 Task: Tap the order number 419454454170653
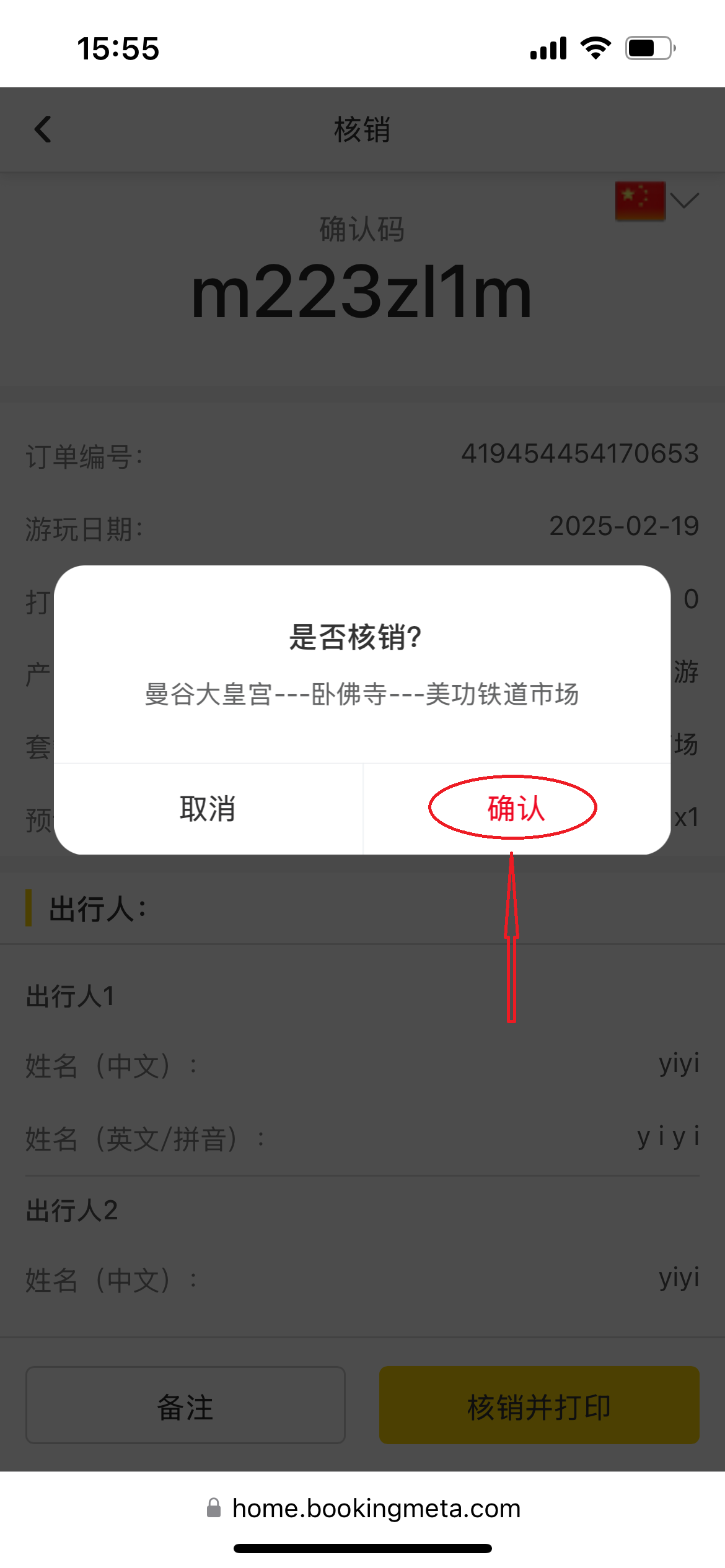pyautogui.click(x=580, y=453)
